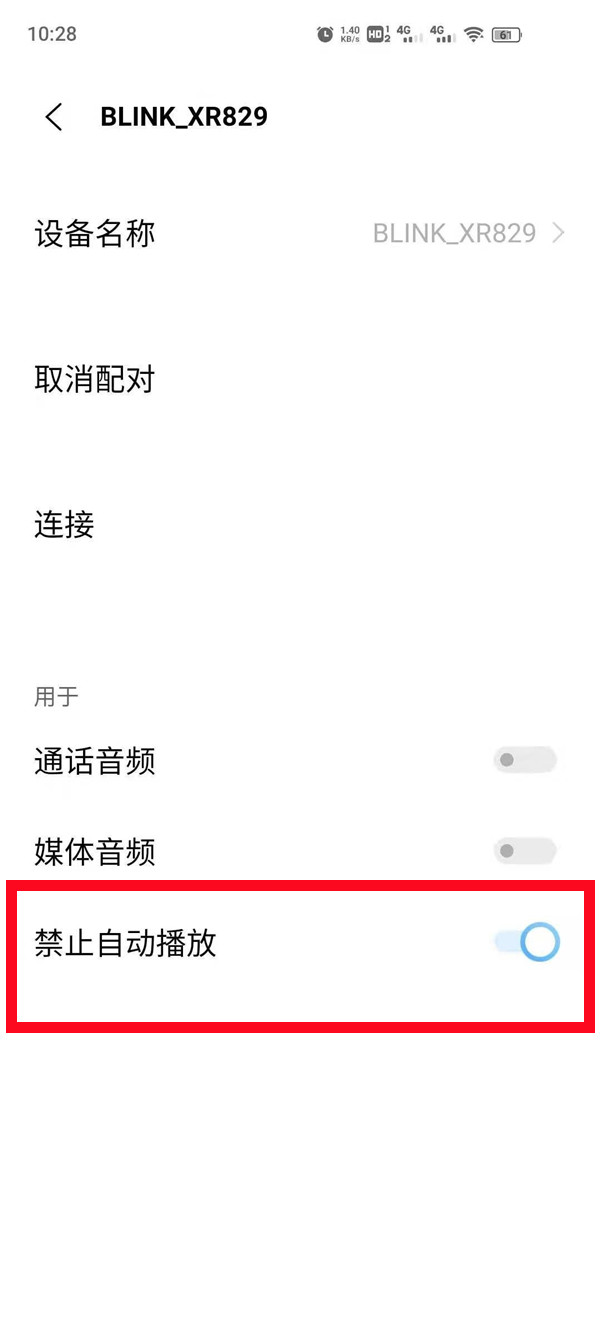Tap 连接 to connect to the device
This screenshot has width=600, height=1337.
click(300, 525)
